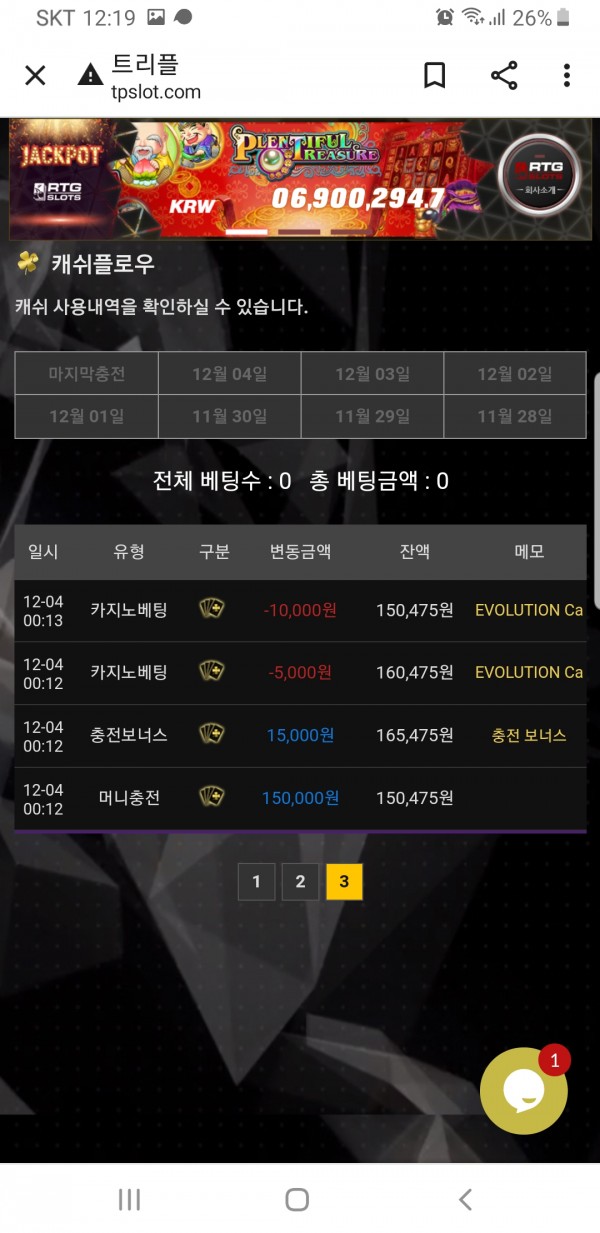The image size is (600, 1233).
Task: Open the browser overflow menu
Action: pyautogui.click(x=566, y=75)
